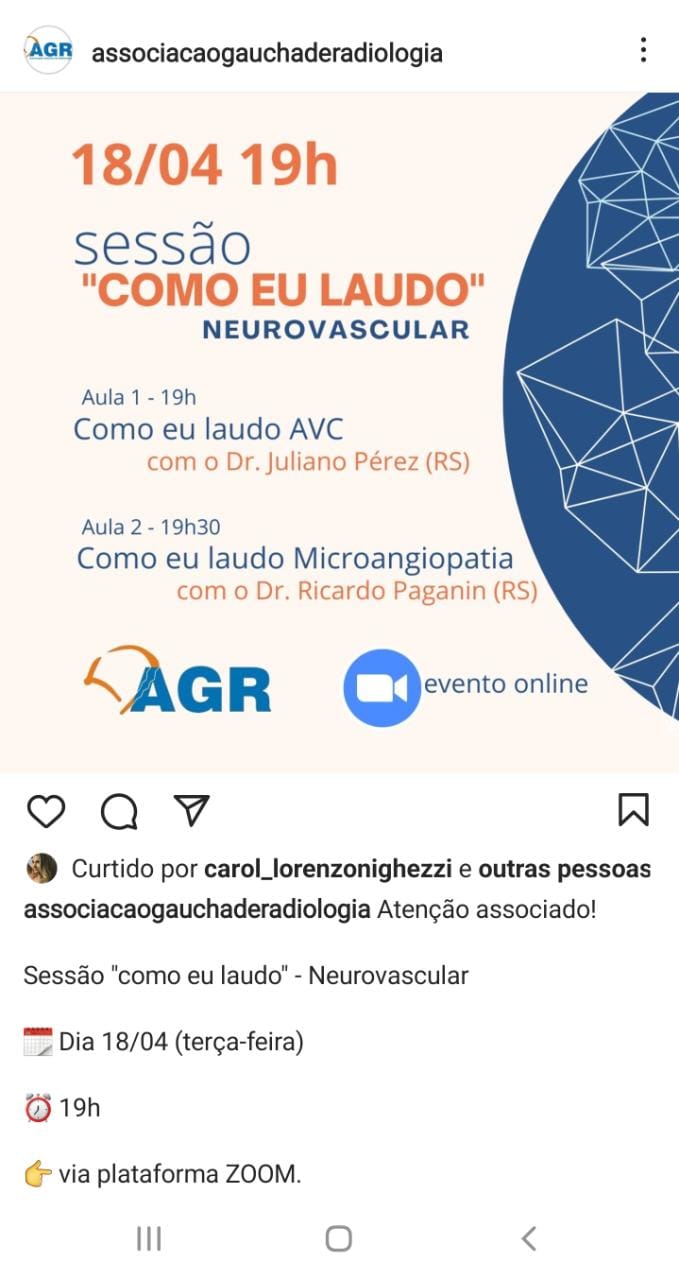Image resolution: width=679 pixels, height=1280 pixels.
Task: Open the Como Eu Laudo event image
Action: pyautogui.click(x=339, y=432)
